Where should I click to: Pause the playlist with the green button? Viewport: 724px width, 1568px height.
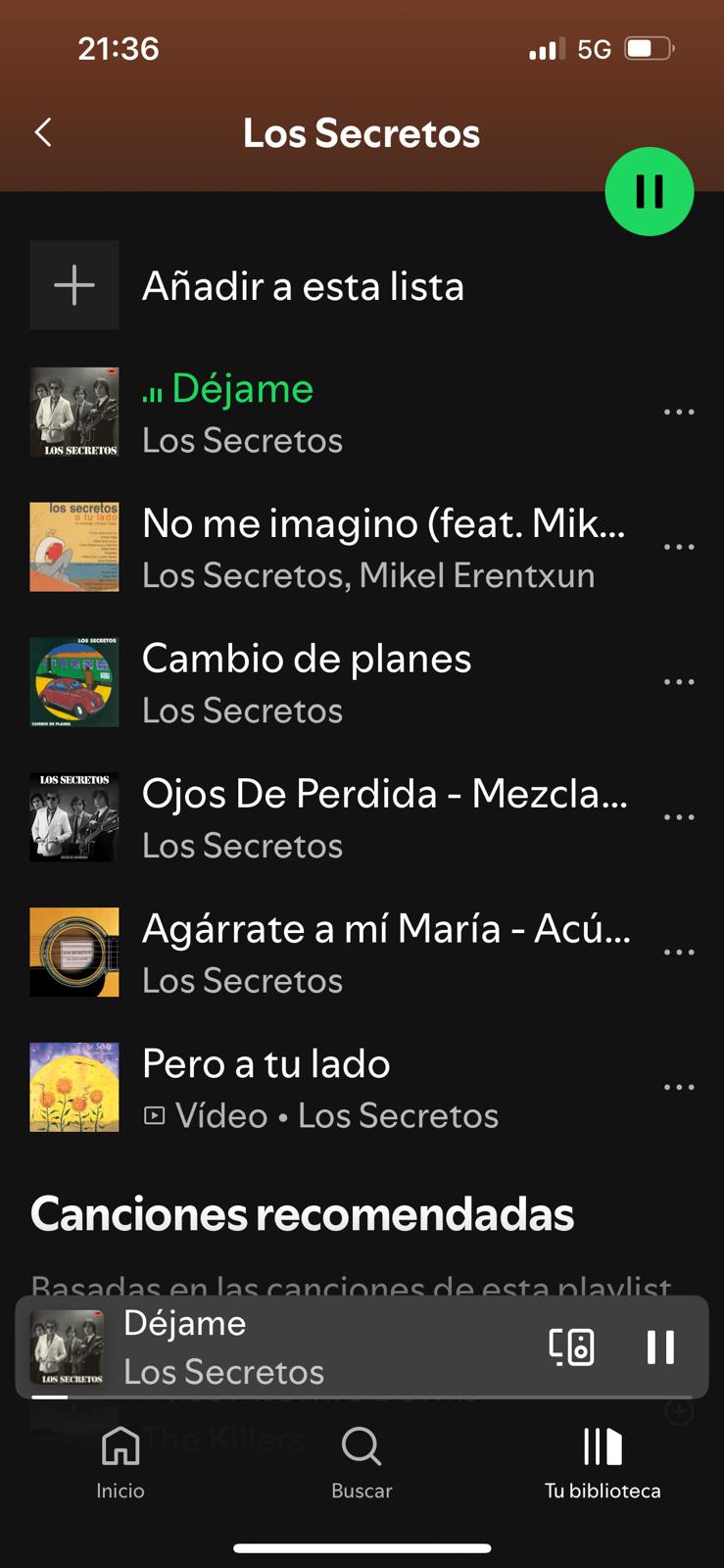click(x=649, y=191)
